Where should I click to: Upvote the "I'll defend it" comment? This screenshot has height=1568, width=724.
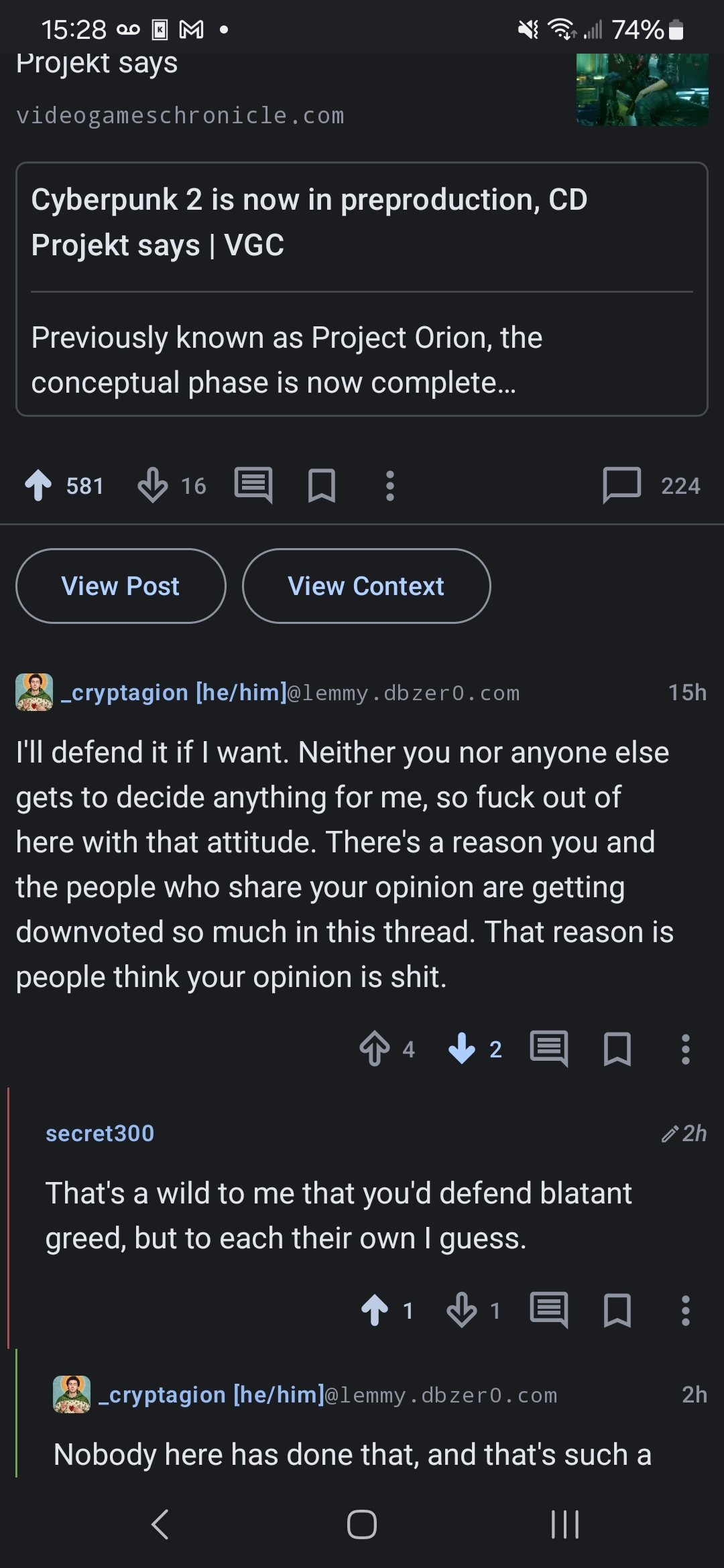coord(375,1048)
